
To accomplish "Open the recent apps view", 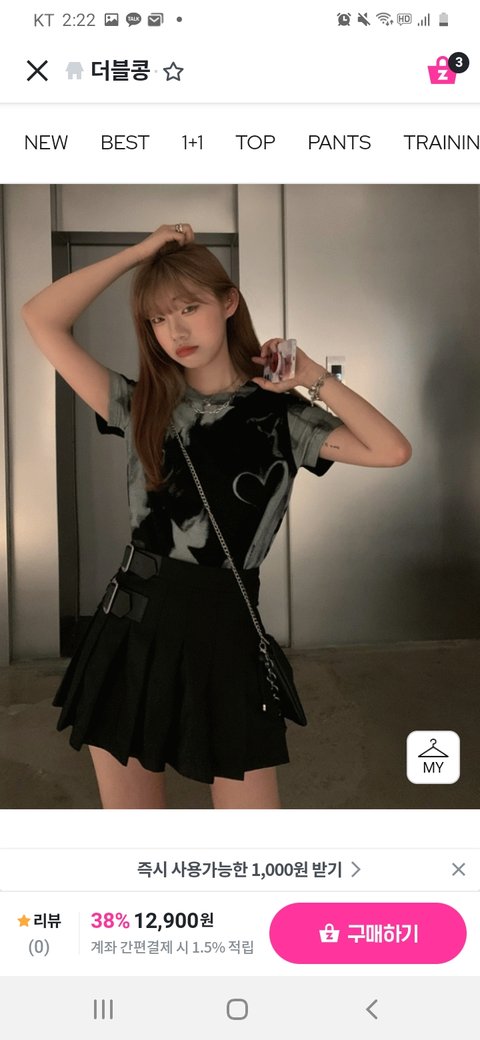I will pyautogui.click(x=103, y=1009).
